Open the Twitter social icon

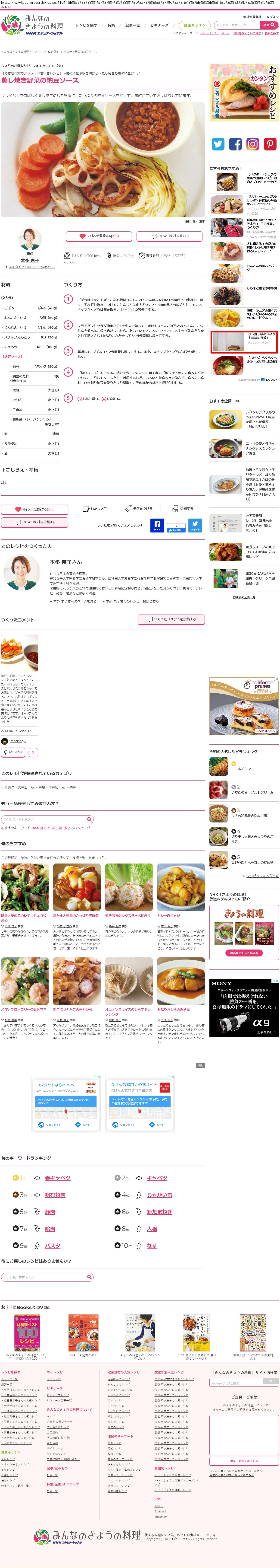(x=218, y=144)
